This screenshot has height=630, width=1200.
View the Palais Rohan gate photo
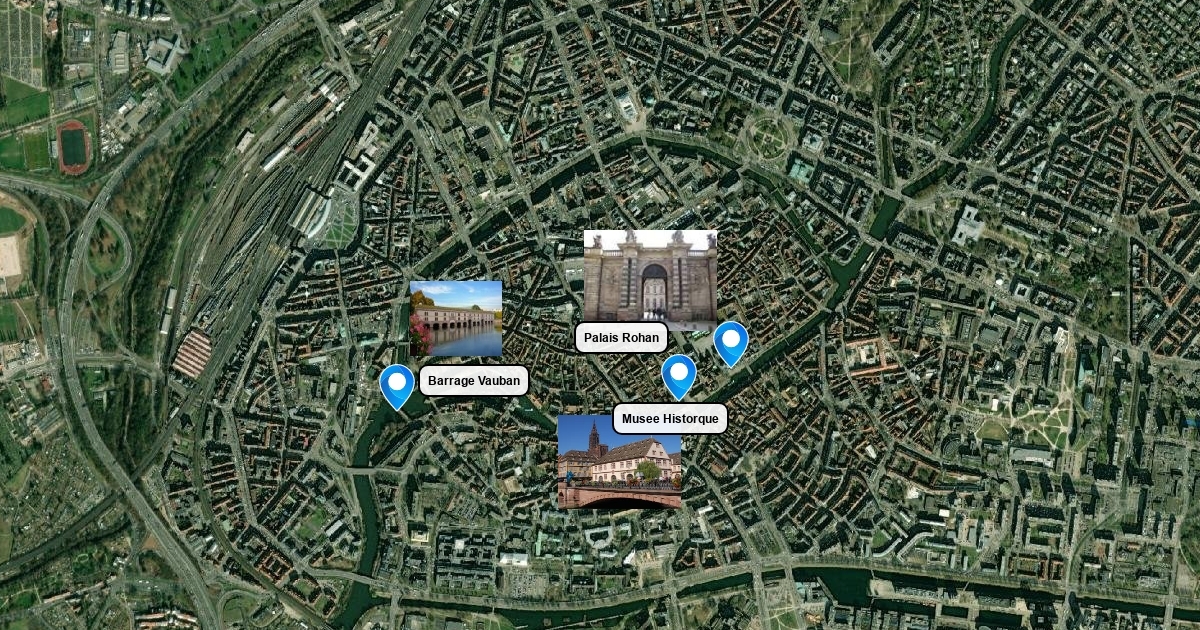pos(650,281)
